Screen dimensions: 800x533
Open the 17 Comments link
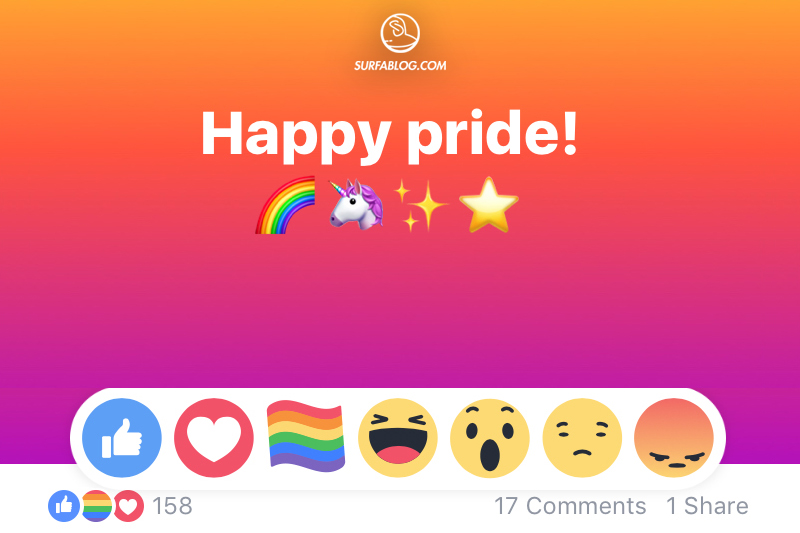click(570, 506)
